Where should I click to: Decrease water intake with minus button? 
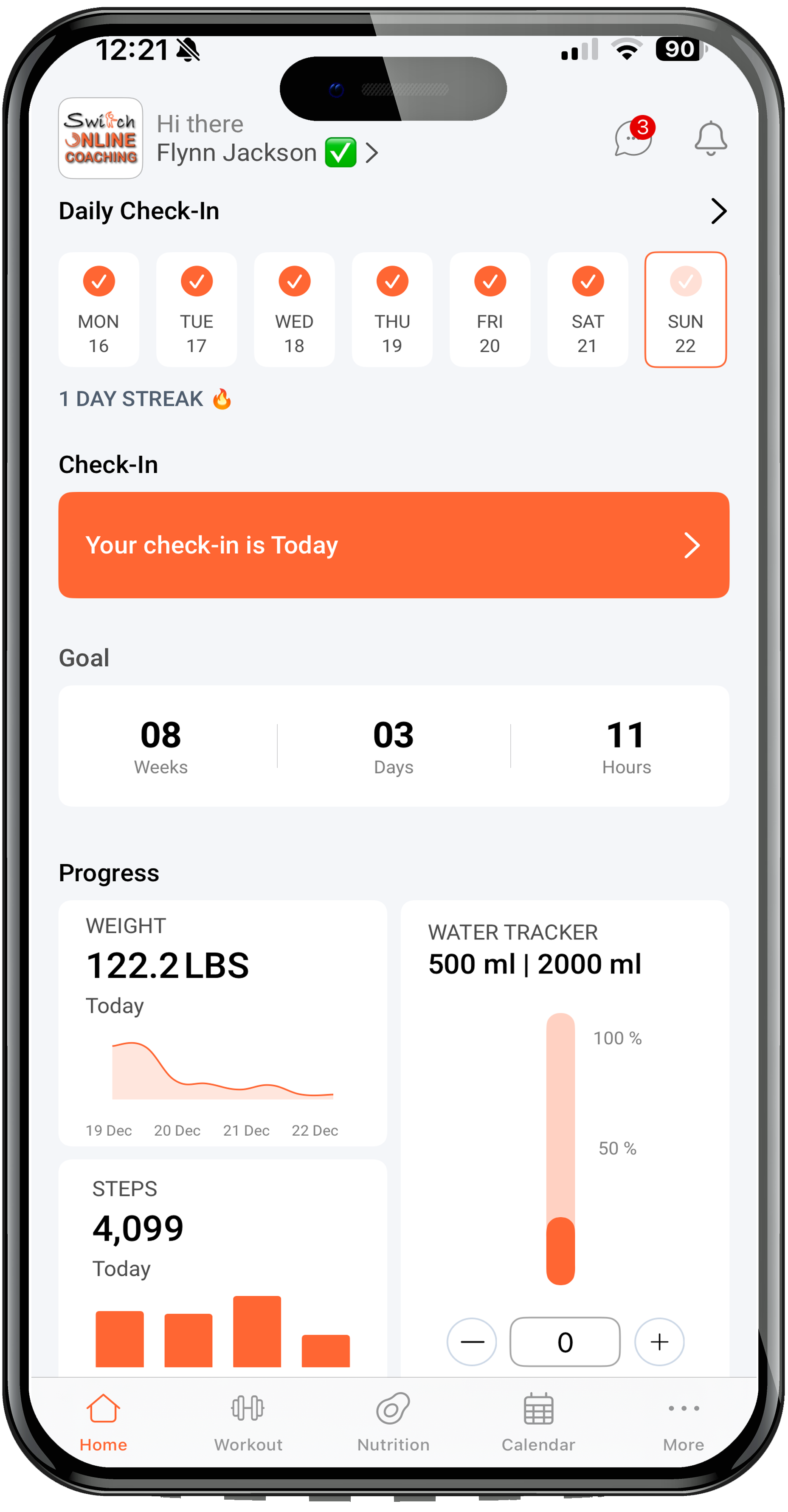click(x=471, y=1342)
